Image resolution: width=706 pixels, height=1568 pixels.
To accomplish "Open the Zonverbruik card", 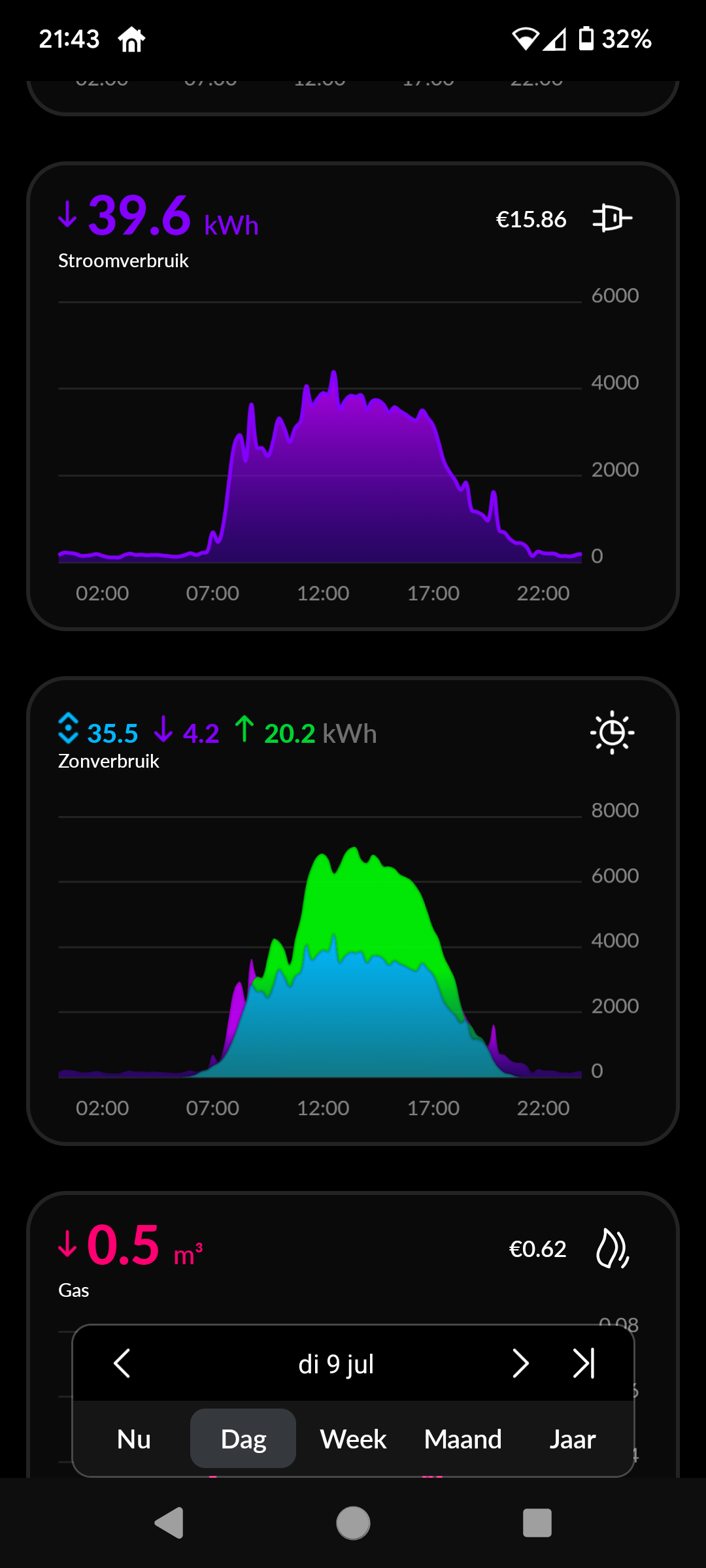I will coord(353,911).
